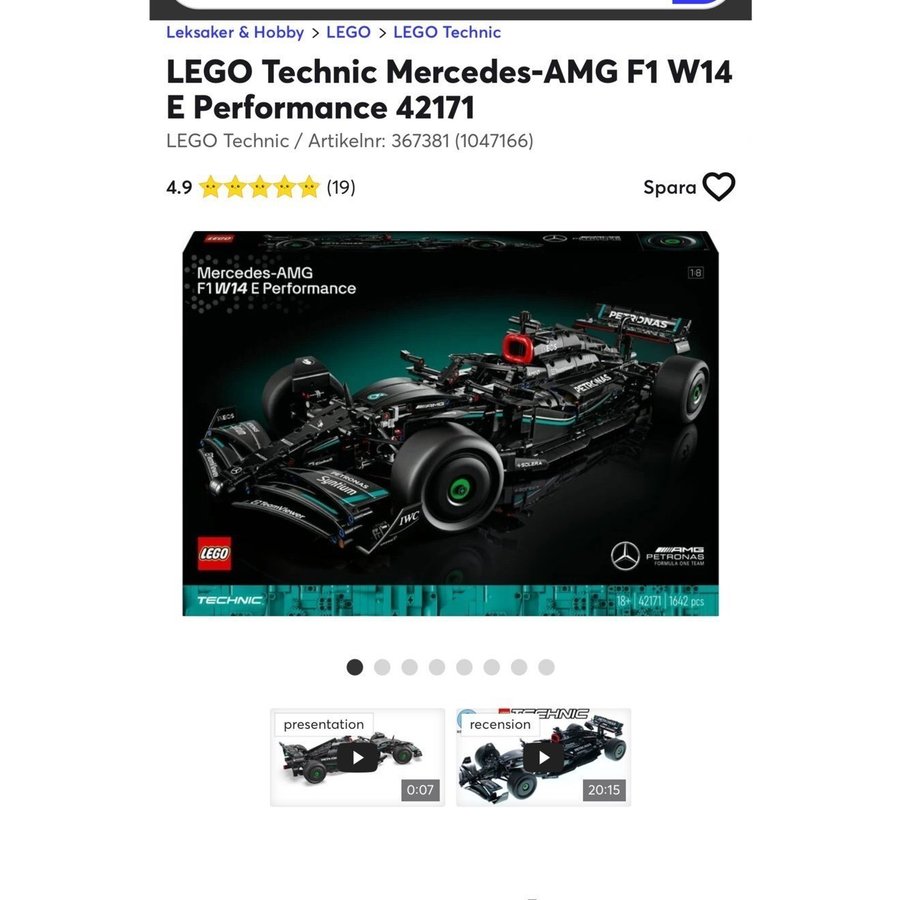Go to the LEGO breadcrumb category
Viewport: 900px width, 900px height.
[348, 32]
